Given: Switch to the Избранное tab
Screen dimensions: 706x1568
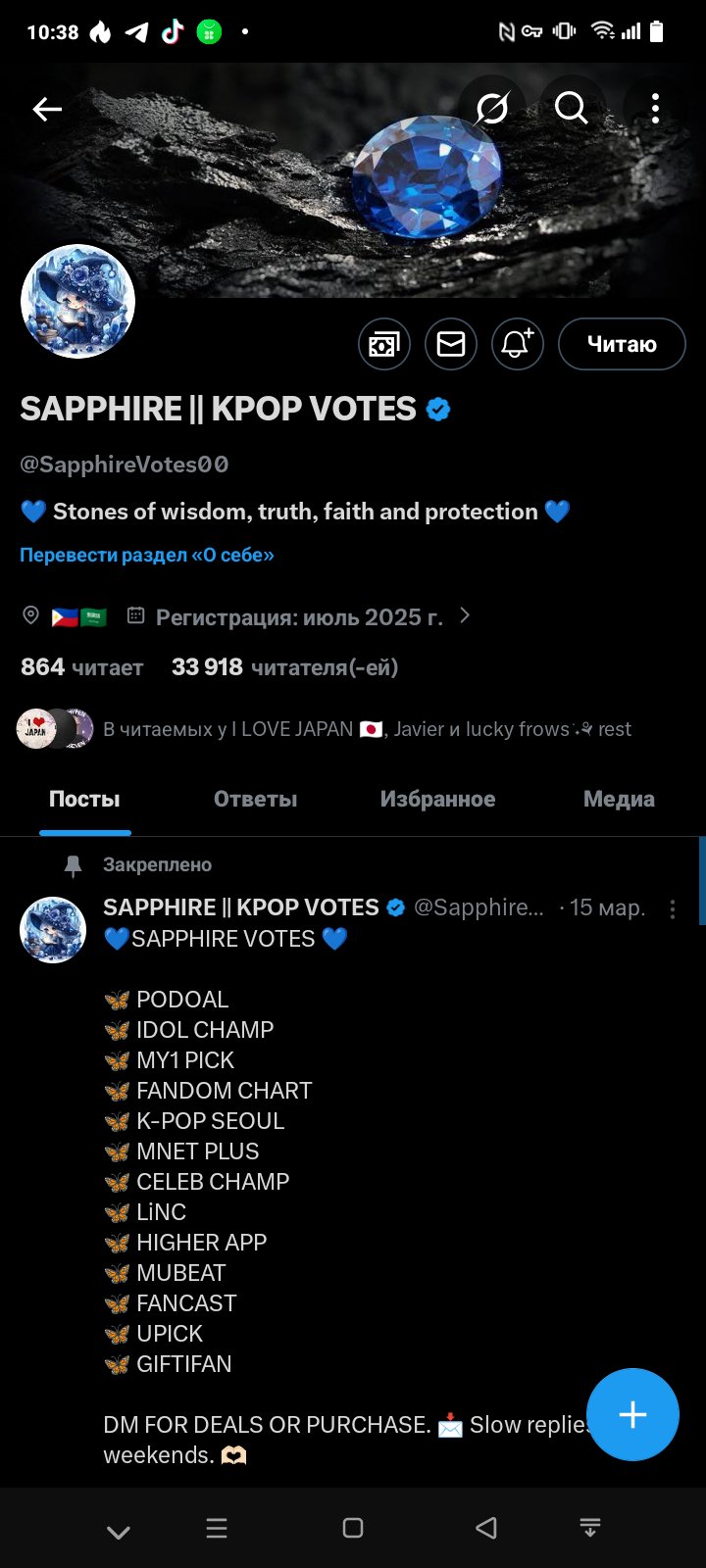Looking at the screenshot, I should (x=437, y=799).
